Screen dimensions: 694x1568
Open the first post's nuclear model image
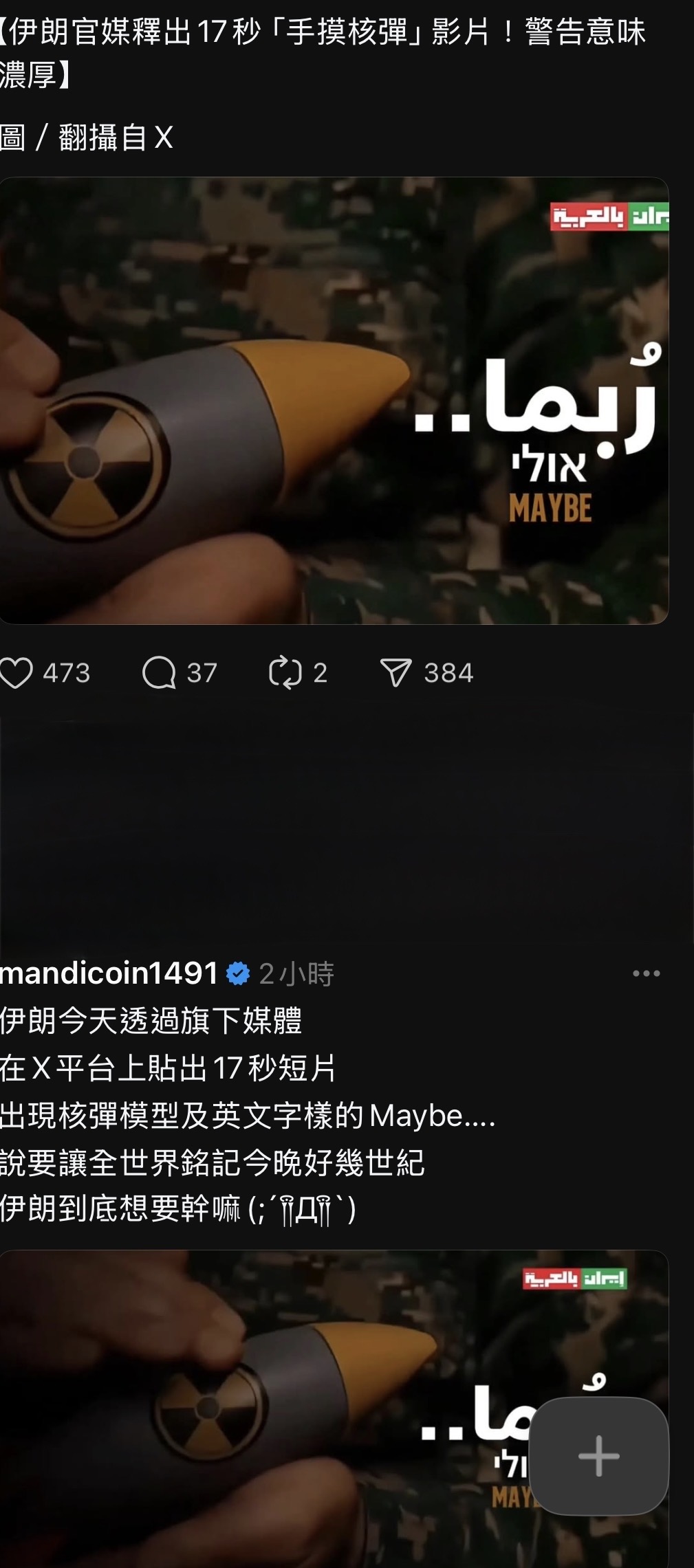334,401
